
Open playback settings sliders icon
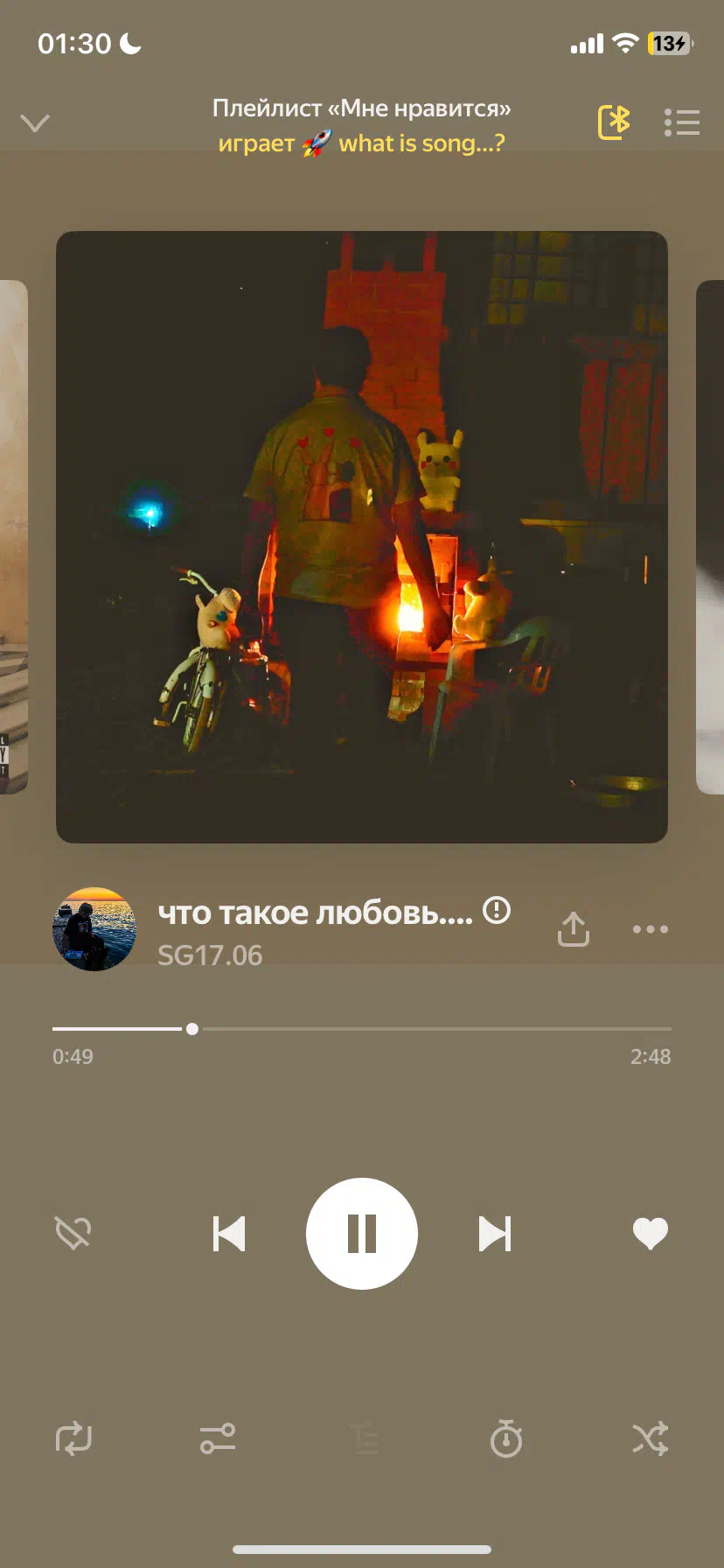pyautogui.click(x=218, y=1438)
